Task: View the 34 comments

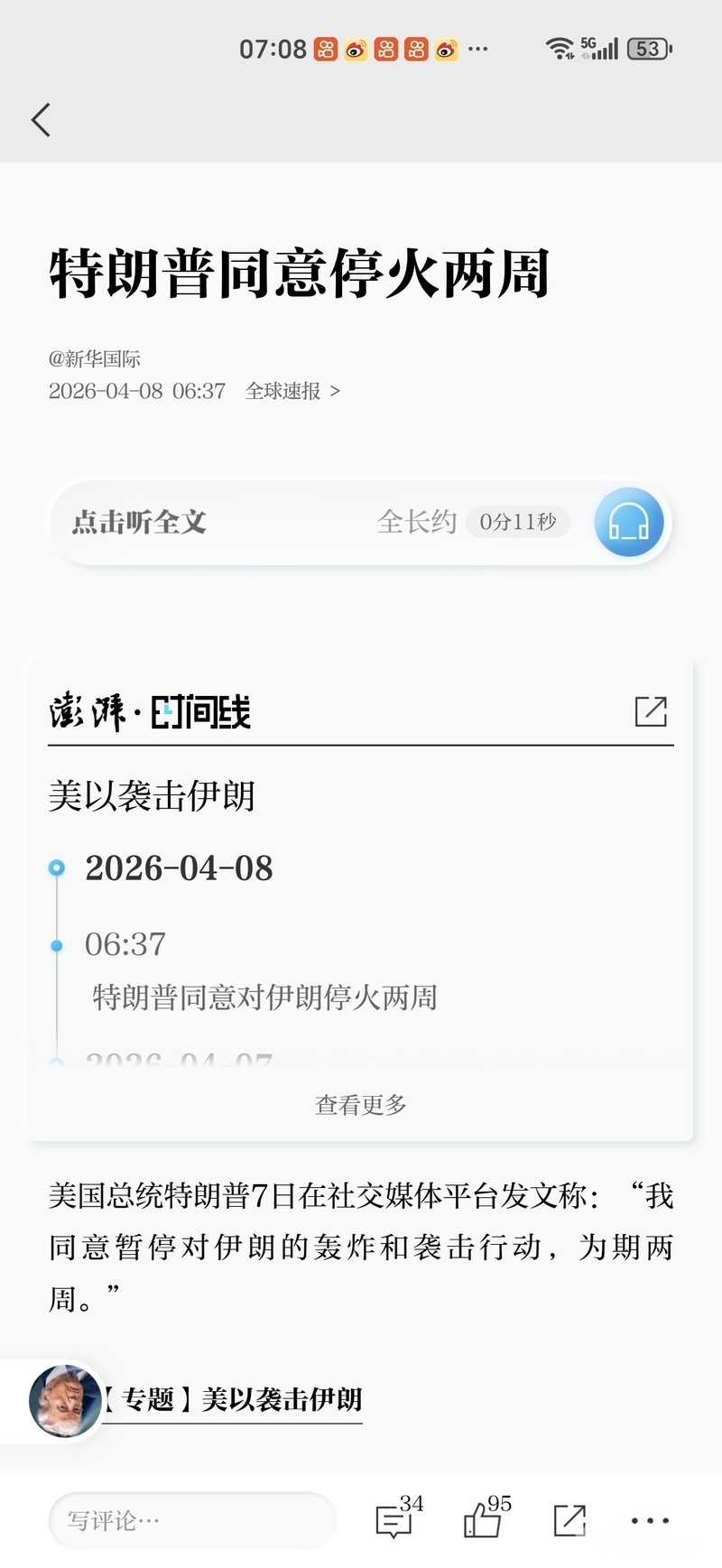Action: pos(395,1520)
